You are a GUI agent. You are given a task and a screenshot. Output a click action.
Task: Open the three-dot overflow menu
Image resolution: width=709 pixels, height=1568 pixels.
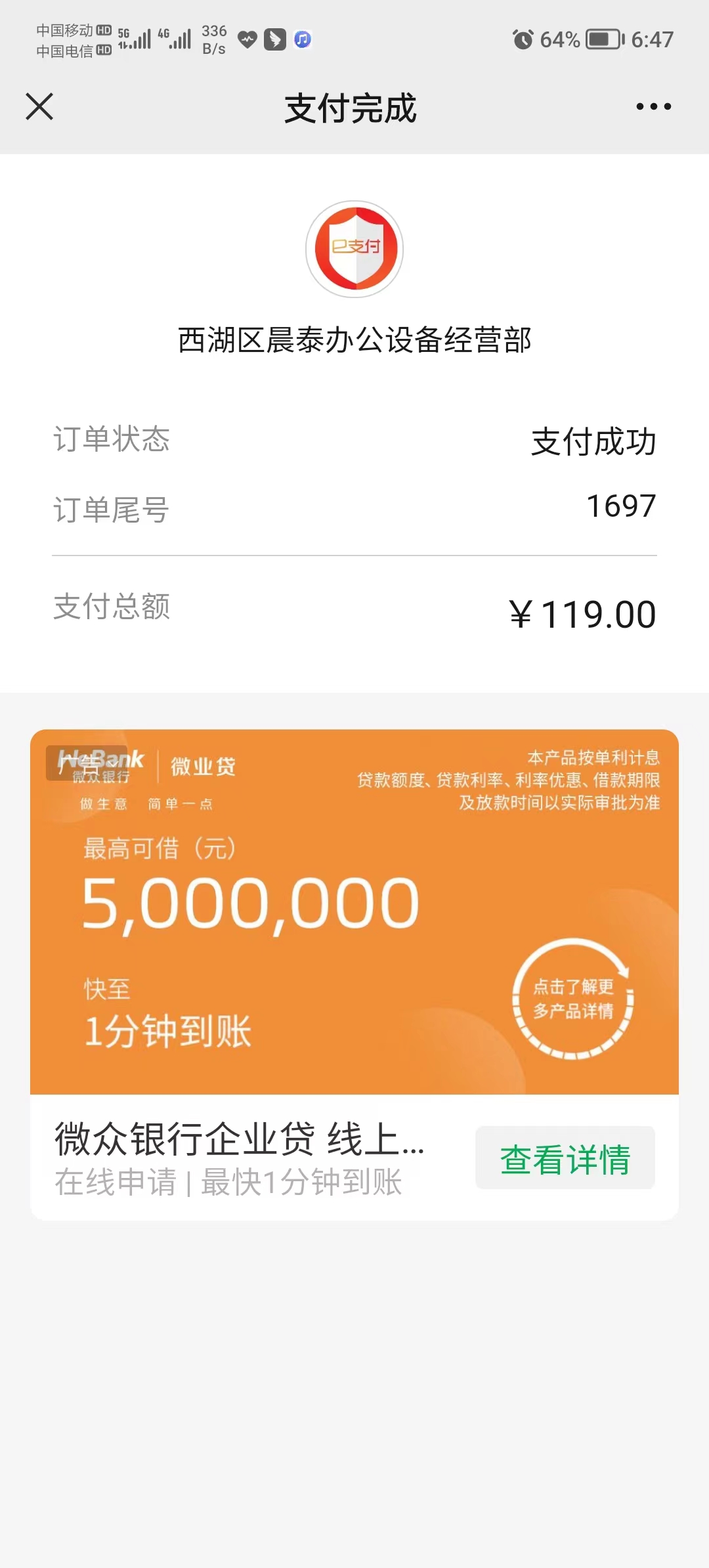click(653, 106)
